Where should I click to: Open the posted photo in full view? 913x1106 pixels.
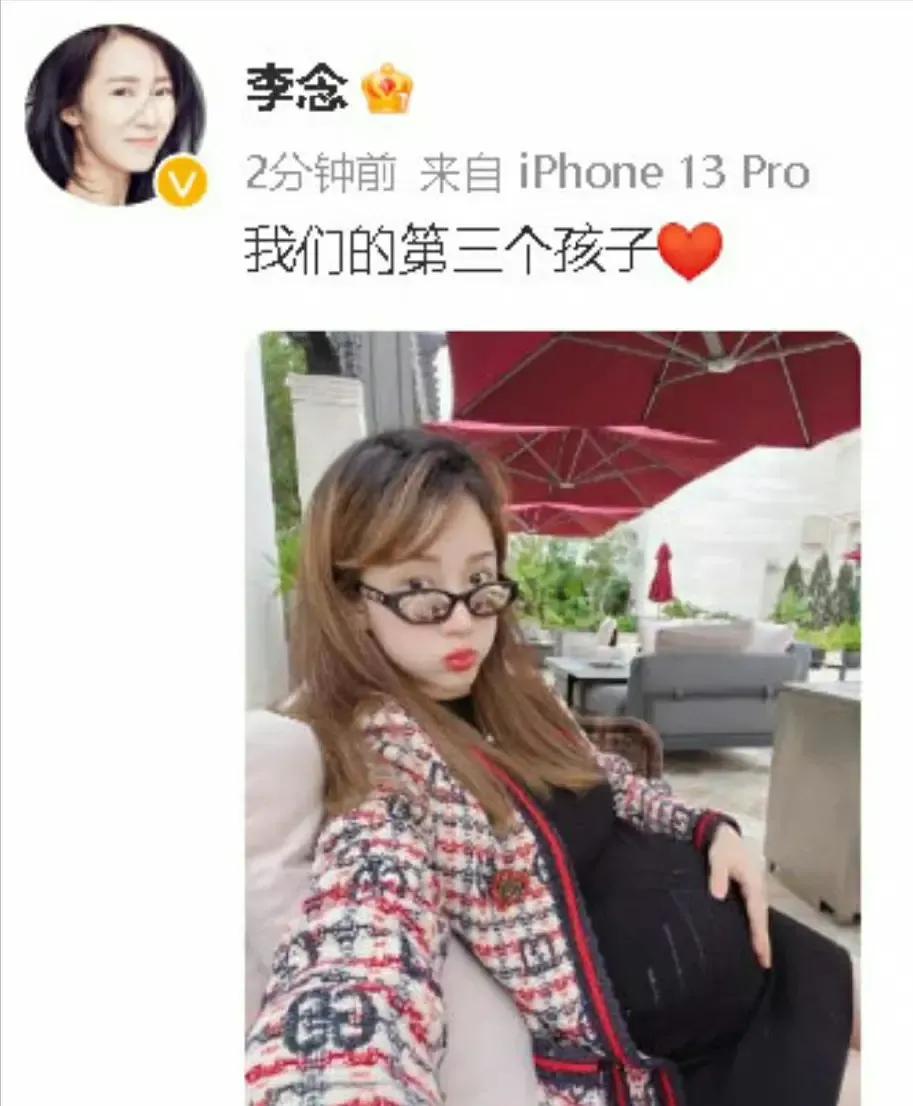point(552,716)
